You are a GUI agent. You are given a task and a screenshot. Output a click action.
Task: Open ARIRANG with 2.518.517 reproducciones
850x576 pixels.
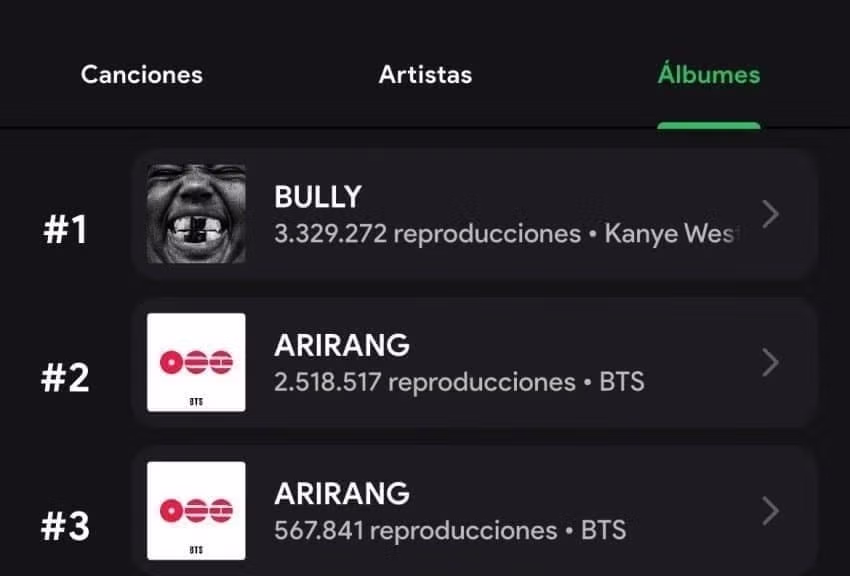pyautogui.click(x=474, y=362)
